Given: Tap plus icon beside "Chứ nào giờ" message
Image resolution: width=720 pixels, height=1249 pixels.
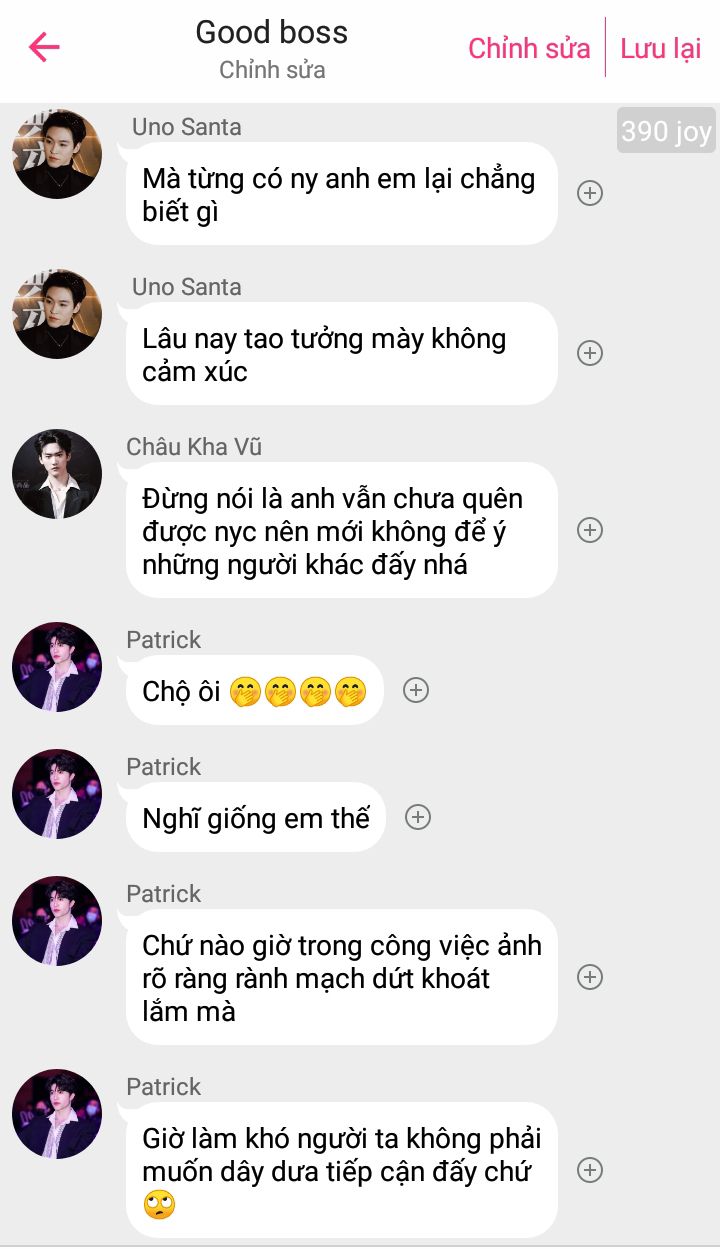Looking at the screenshot, I should pyautogui.click(x=590, y=977).
